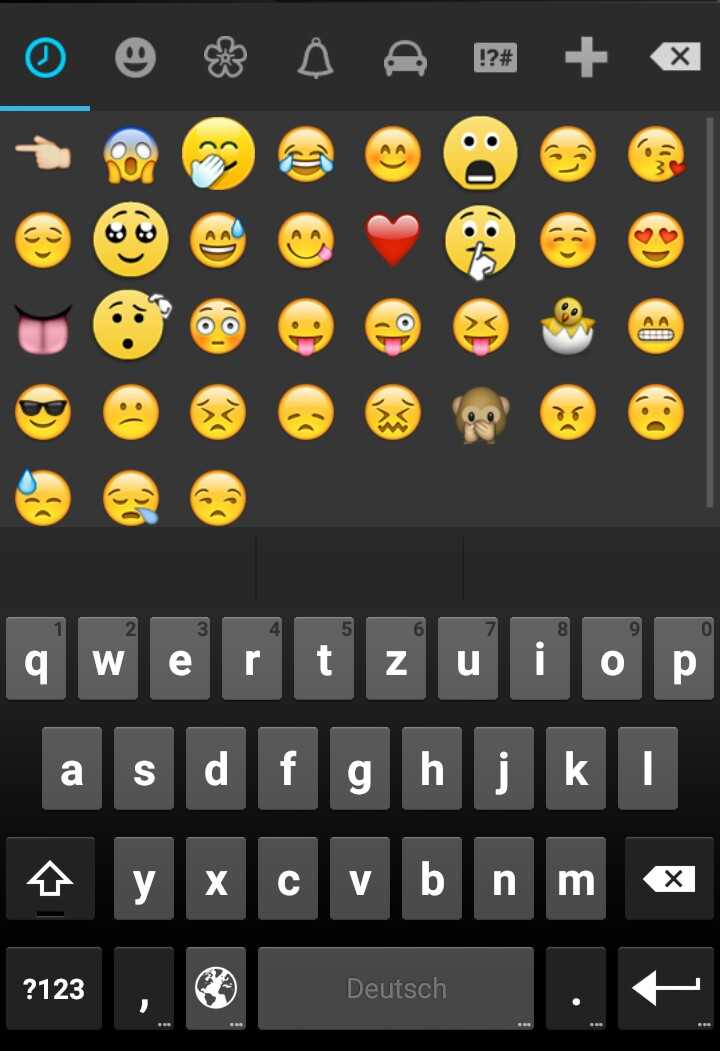The height and width of the screenshot is (1051, 720).
Task: Open the smiley faces emoji tab
Action: point(135,59)
